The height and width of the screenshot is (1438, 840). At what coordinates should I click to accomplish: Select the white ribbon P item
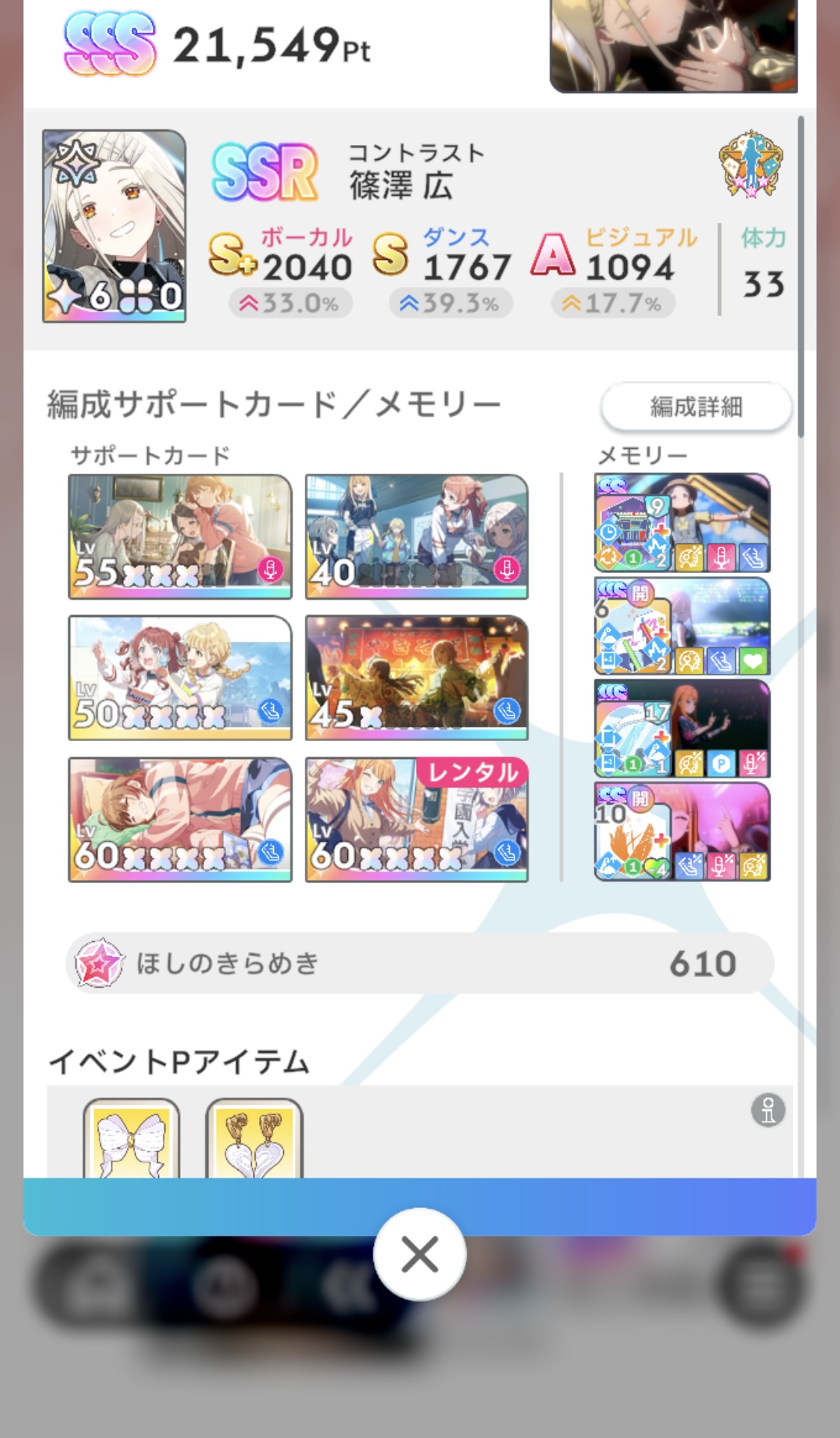point(131,1138)
